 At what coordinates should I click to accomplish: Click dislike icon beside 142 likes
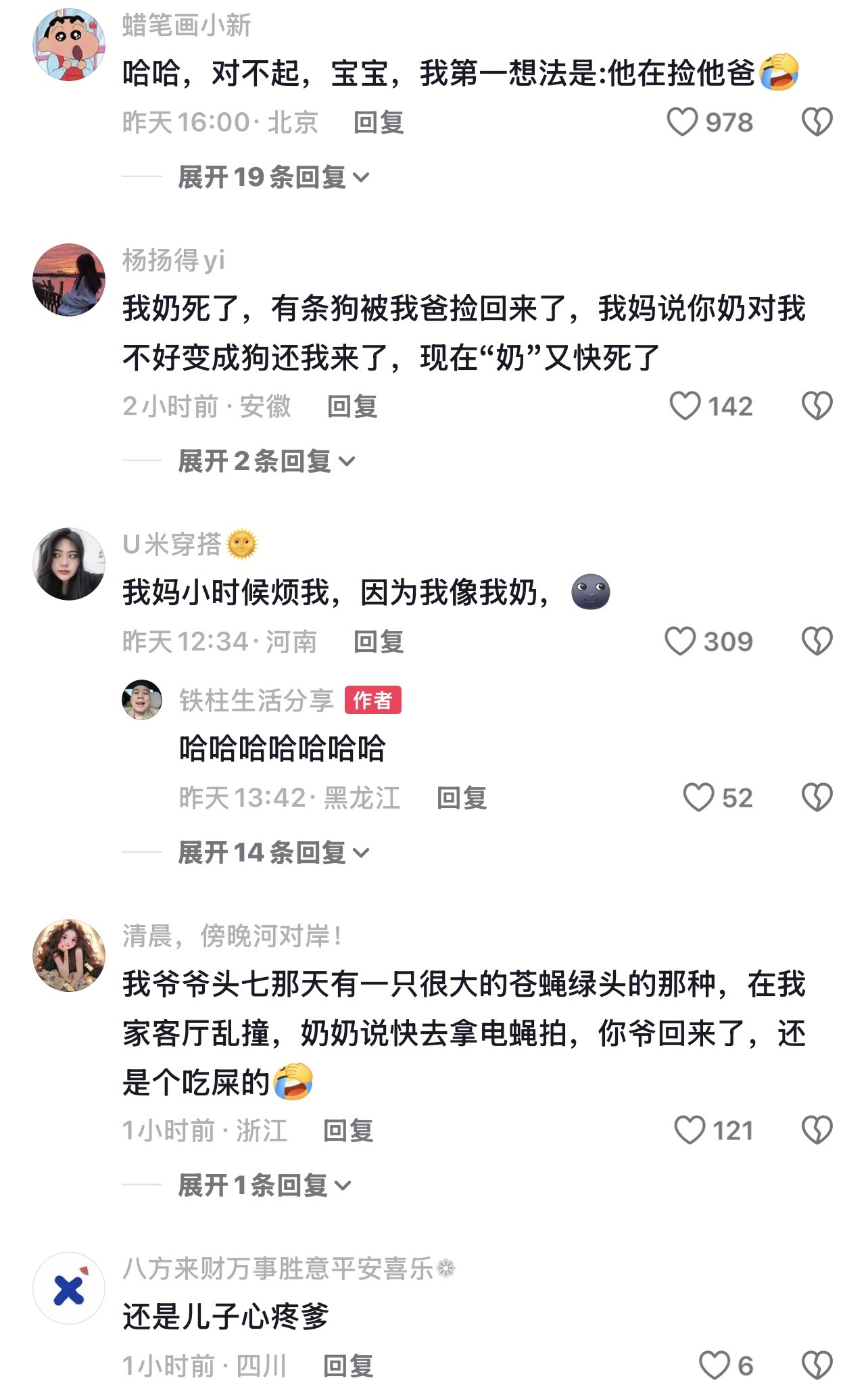point(816,406)
